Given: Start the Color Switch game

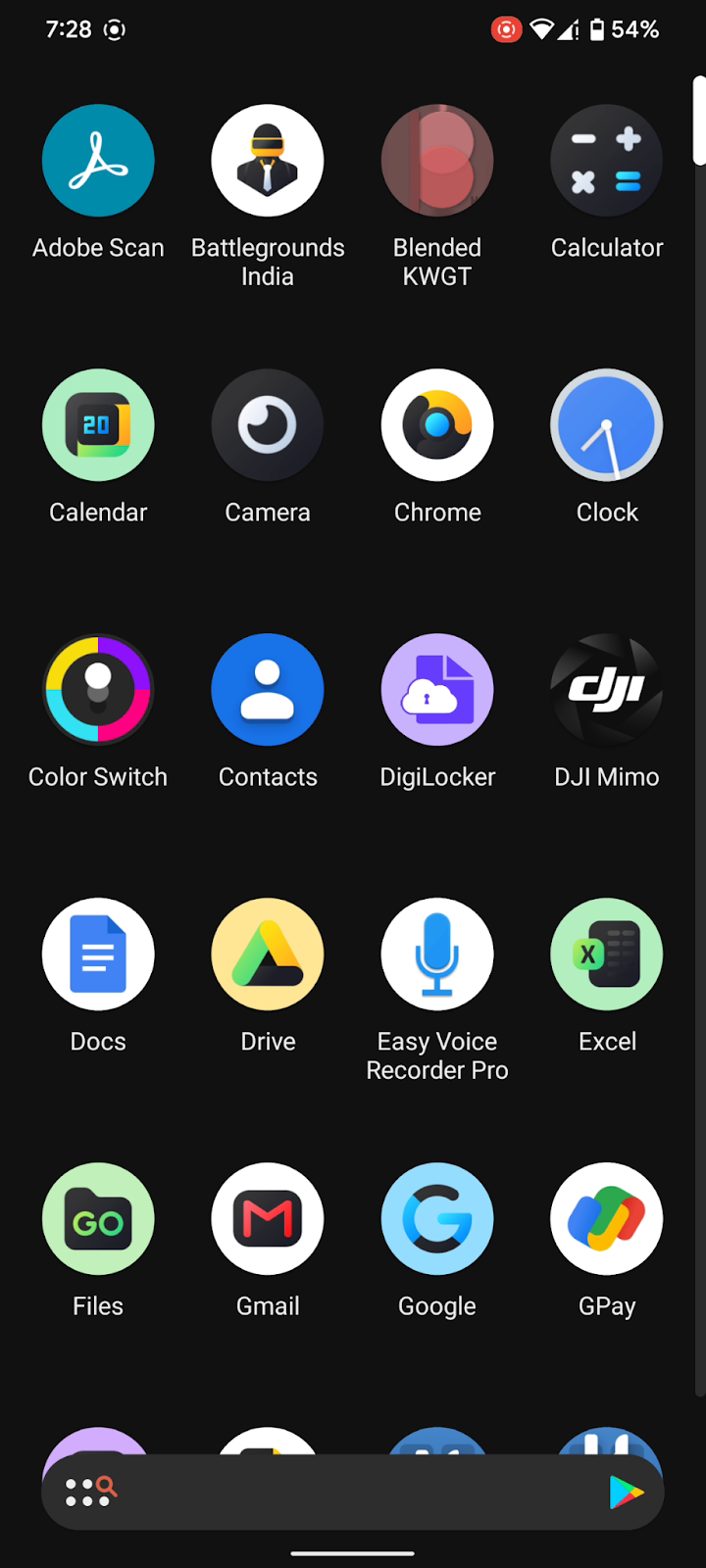Looking at the screenshot, I should click(98, 690).
